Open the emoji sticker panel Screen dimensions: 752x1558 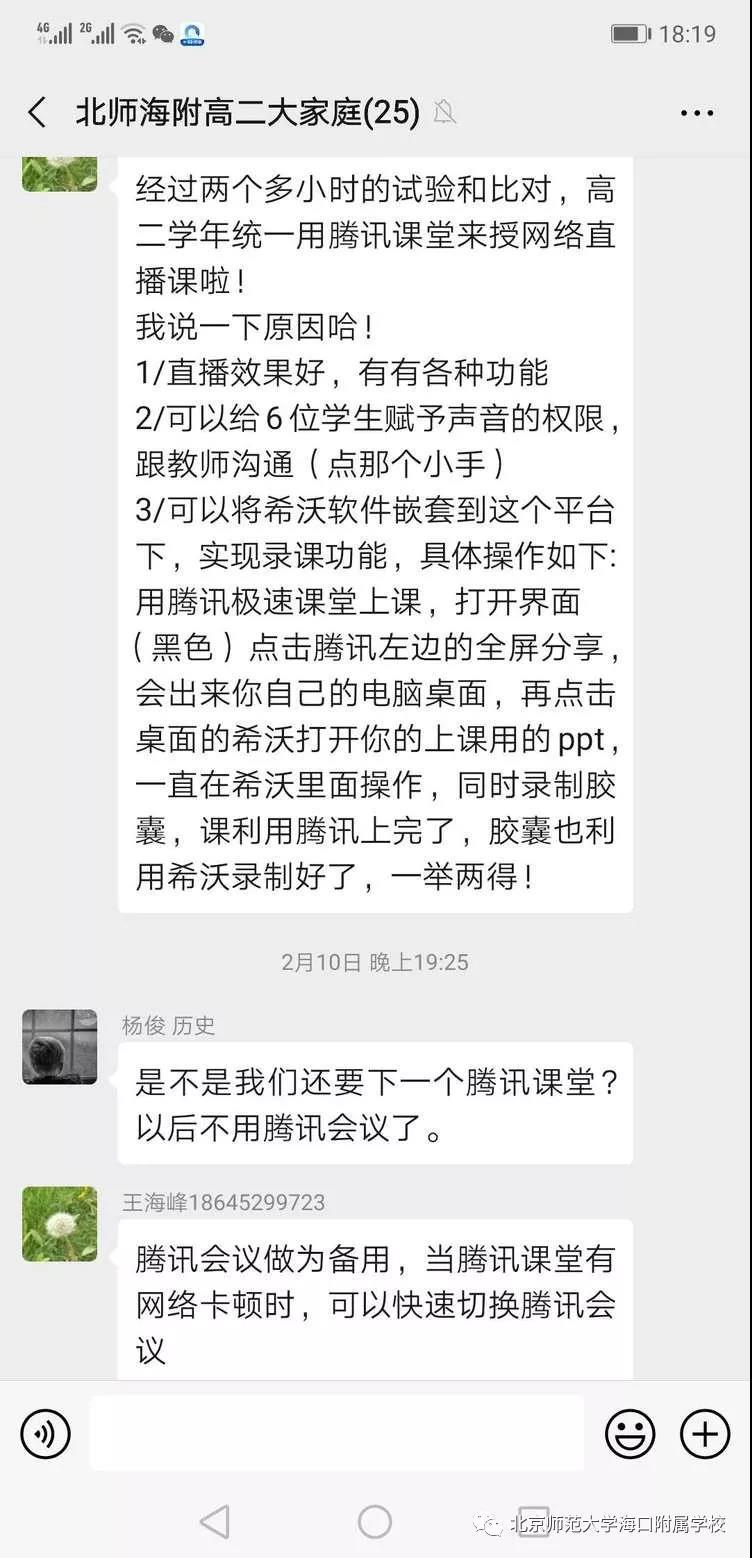pyautogui.click(x=630, y=1433)
